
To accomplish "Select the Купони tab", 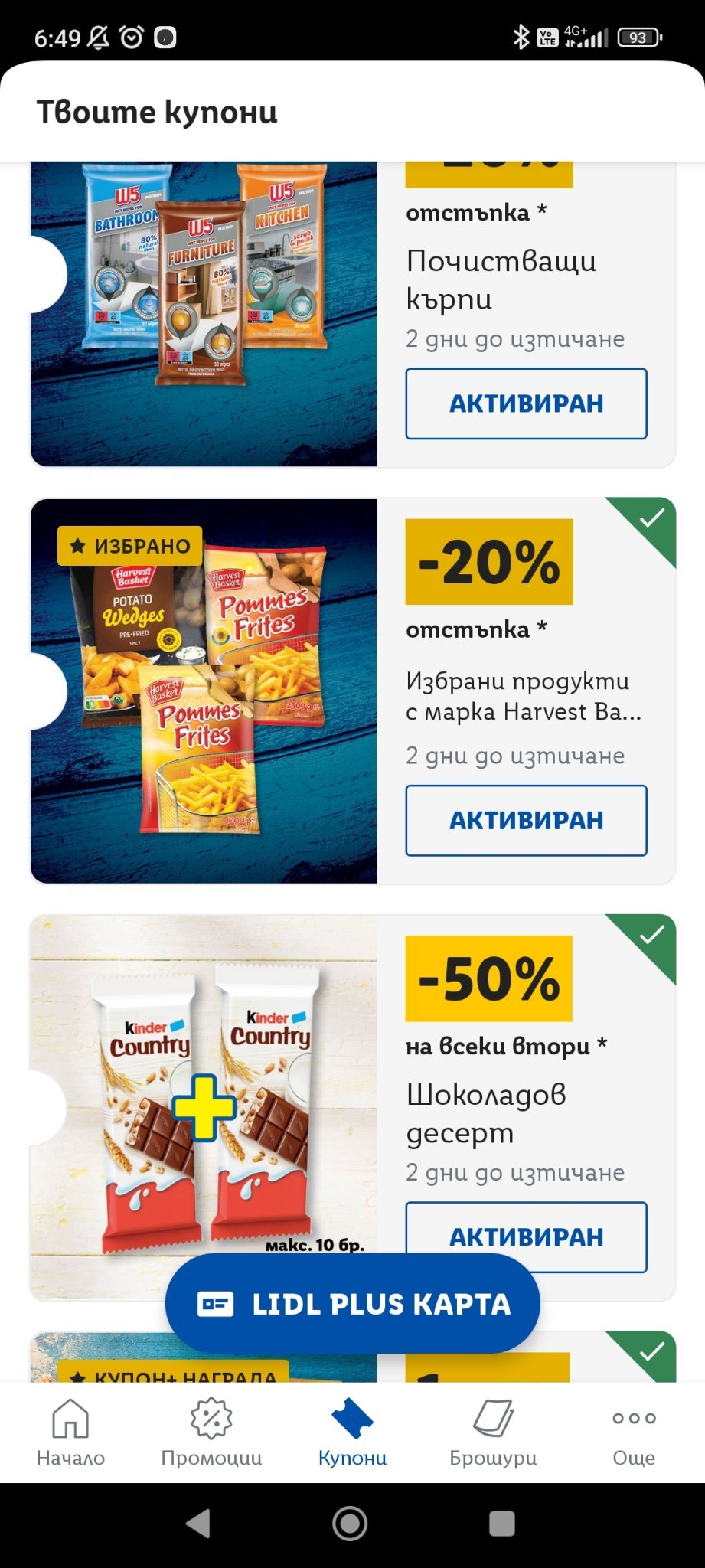I will coord(352,1432).
